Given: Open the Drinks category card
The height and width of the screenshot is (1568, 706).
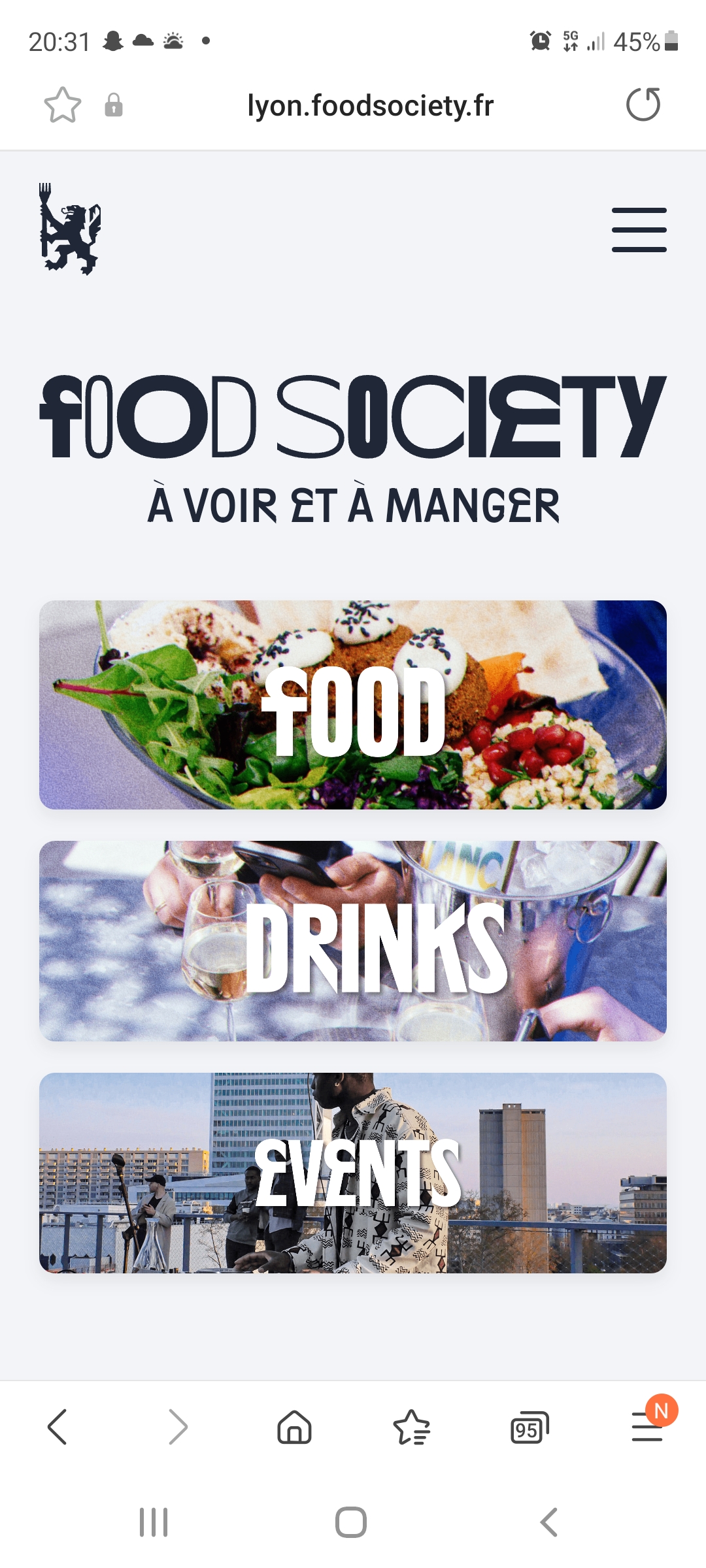Looking at the screenshot, I should [x=353, y=941].
